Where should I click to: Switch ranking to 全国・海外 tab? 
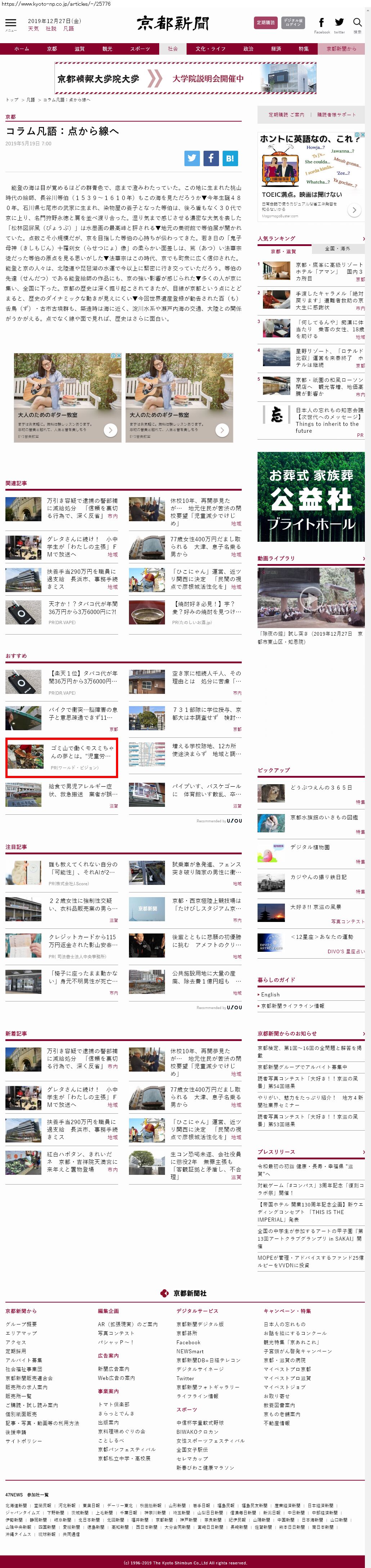pyautogui.click(x=338, y=248)
